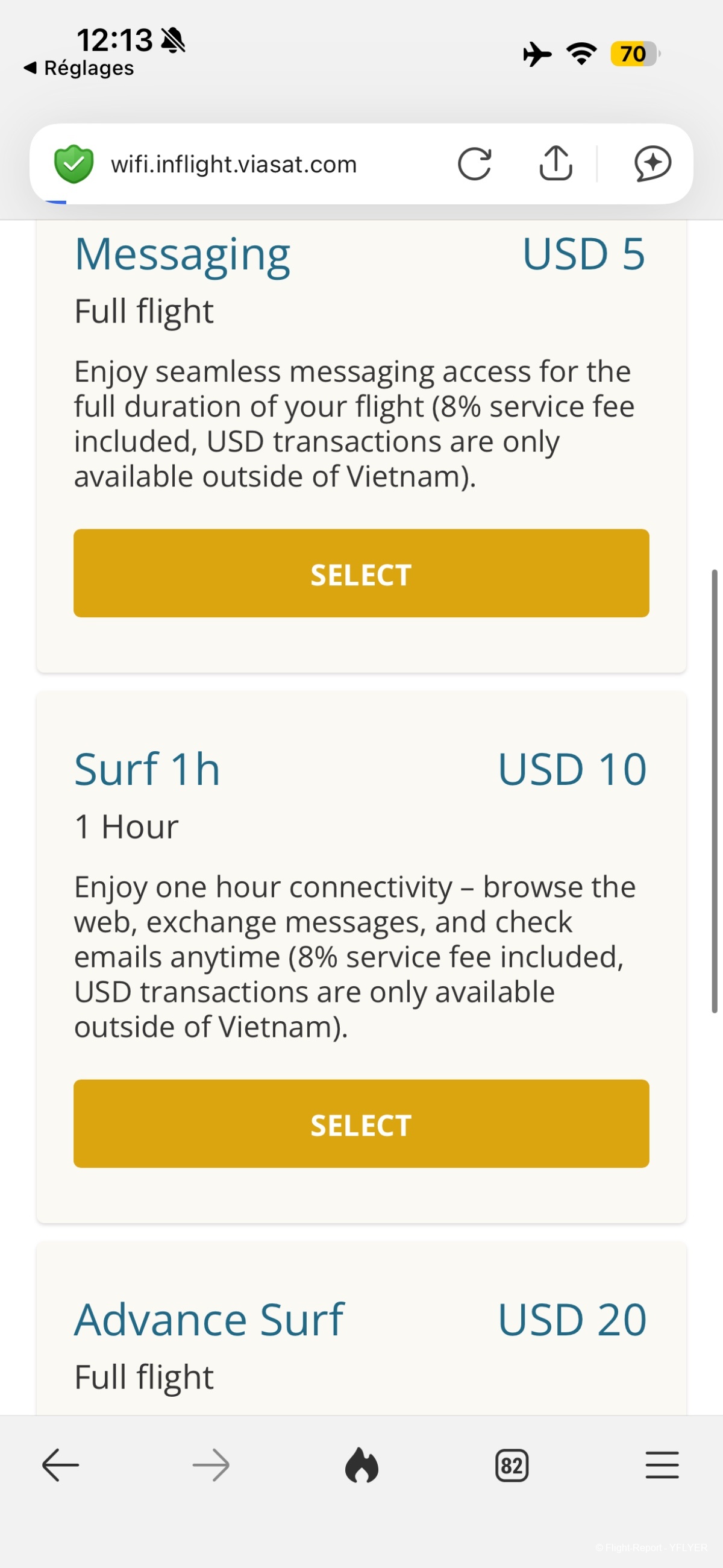Select the Surf 1h USD 10 plan
The image size is (723, 1568).
pos(361,1124)
